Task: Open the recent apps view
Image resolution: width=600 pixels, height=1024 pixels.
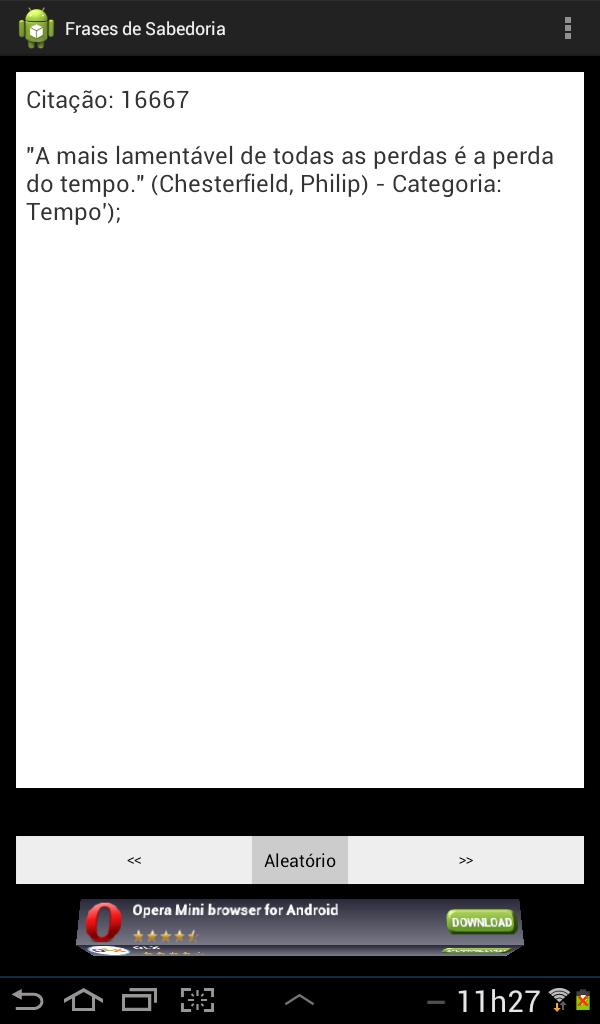Action: tap(139, 999)
